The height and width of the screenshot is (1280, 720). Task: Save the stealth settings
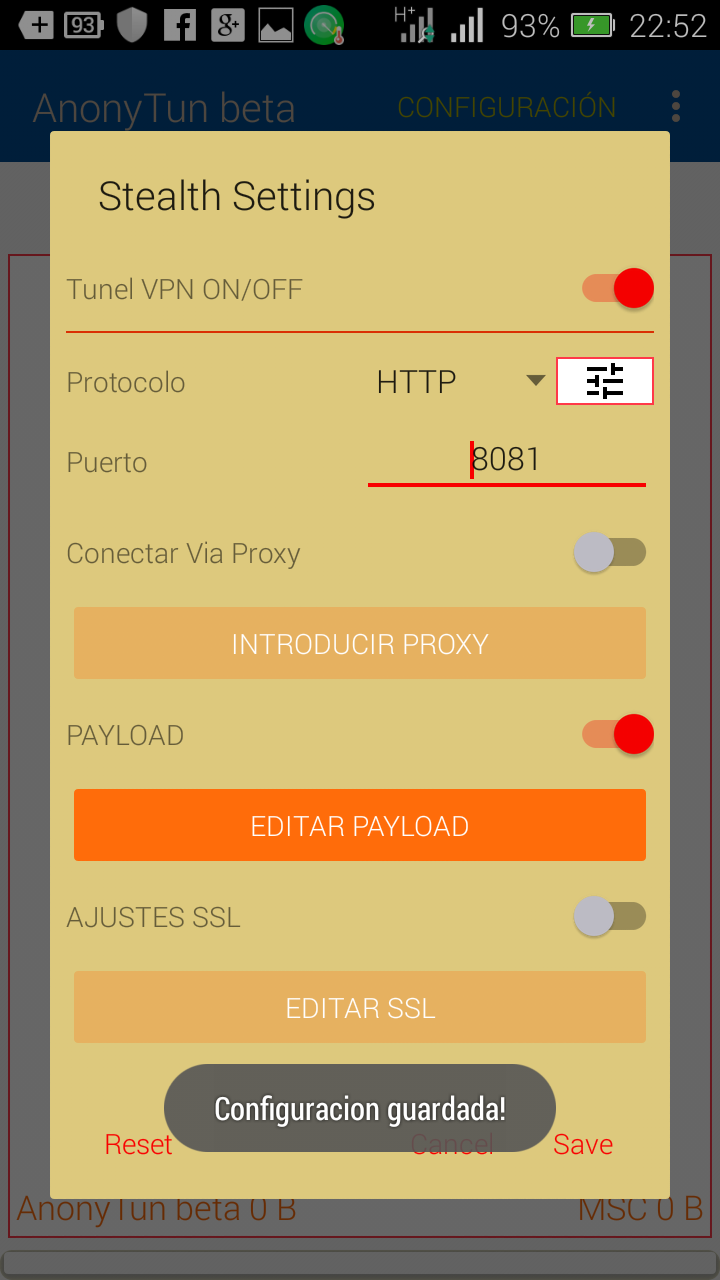point(583,1145)
